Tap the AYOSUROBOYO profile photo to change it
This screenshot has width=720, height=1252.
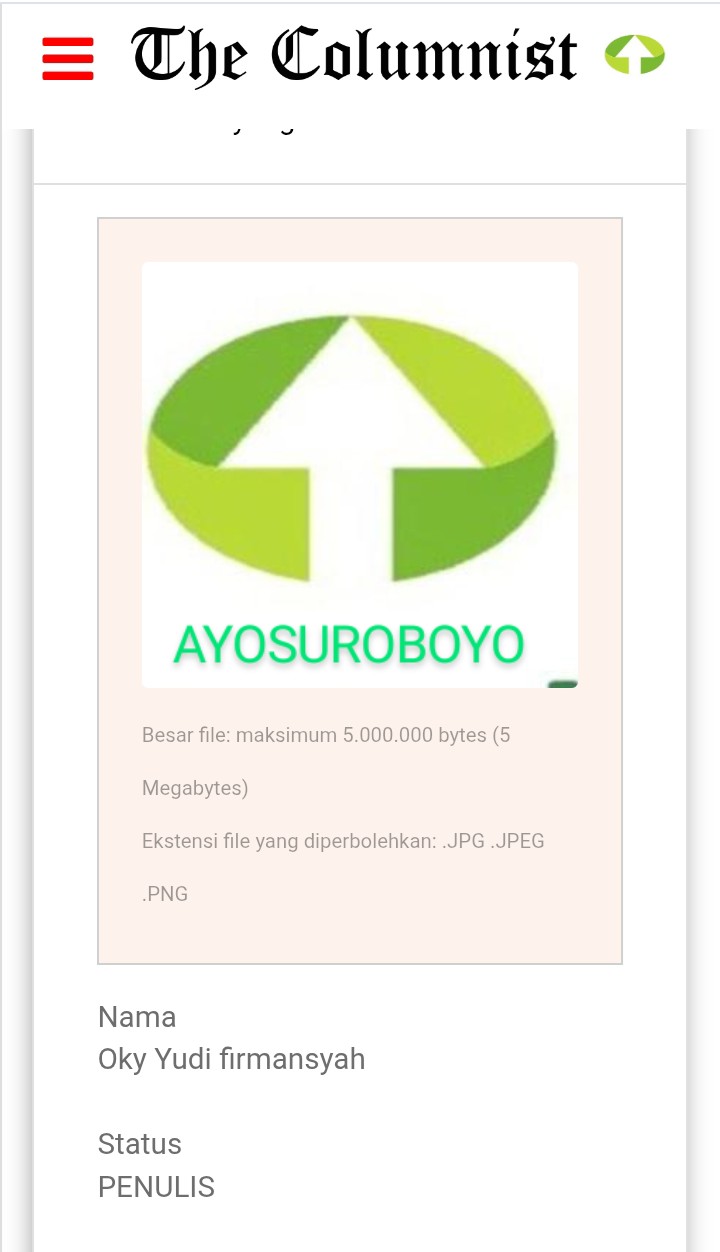coord(360,475)
